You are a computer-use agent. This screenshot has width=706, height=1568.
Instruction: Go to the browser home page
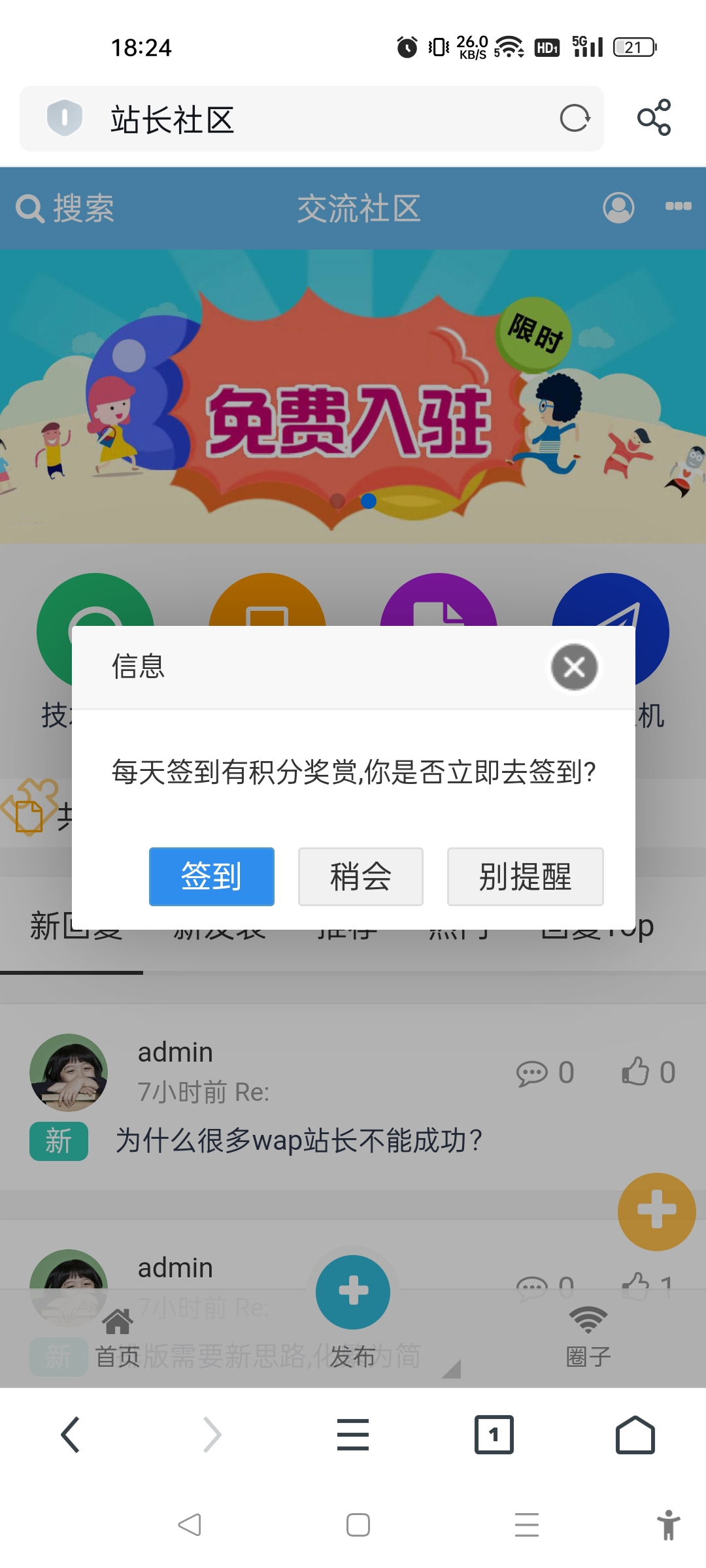point(635,1435)
